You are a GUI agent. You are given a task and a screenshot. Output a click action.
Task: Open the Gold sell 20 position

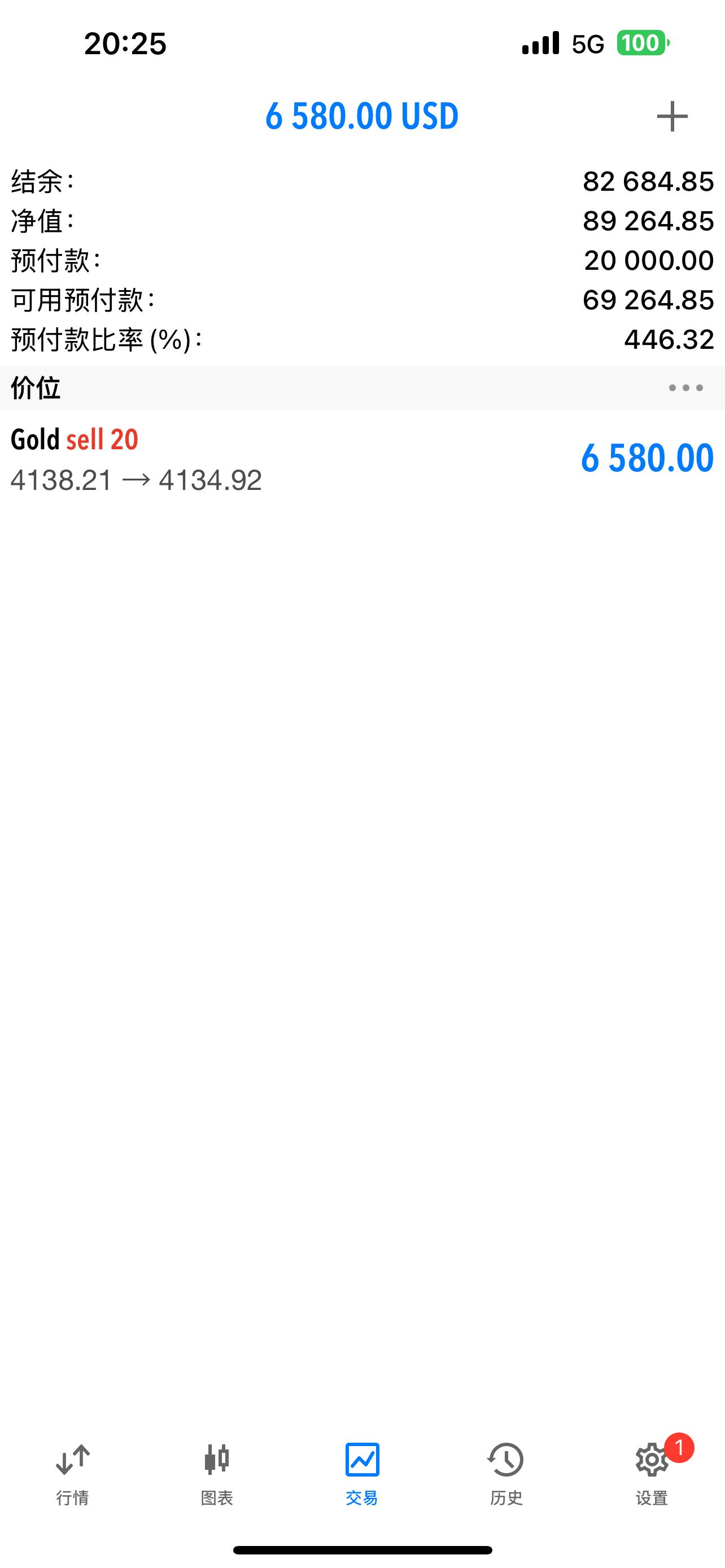(362, 459)
